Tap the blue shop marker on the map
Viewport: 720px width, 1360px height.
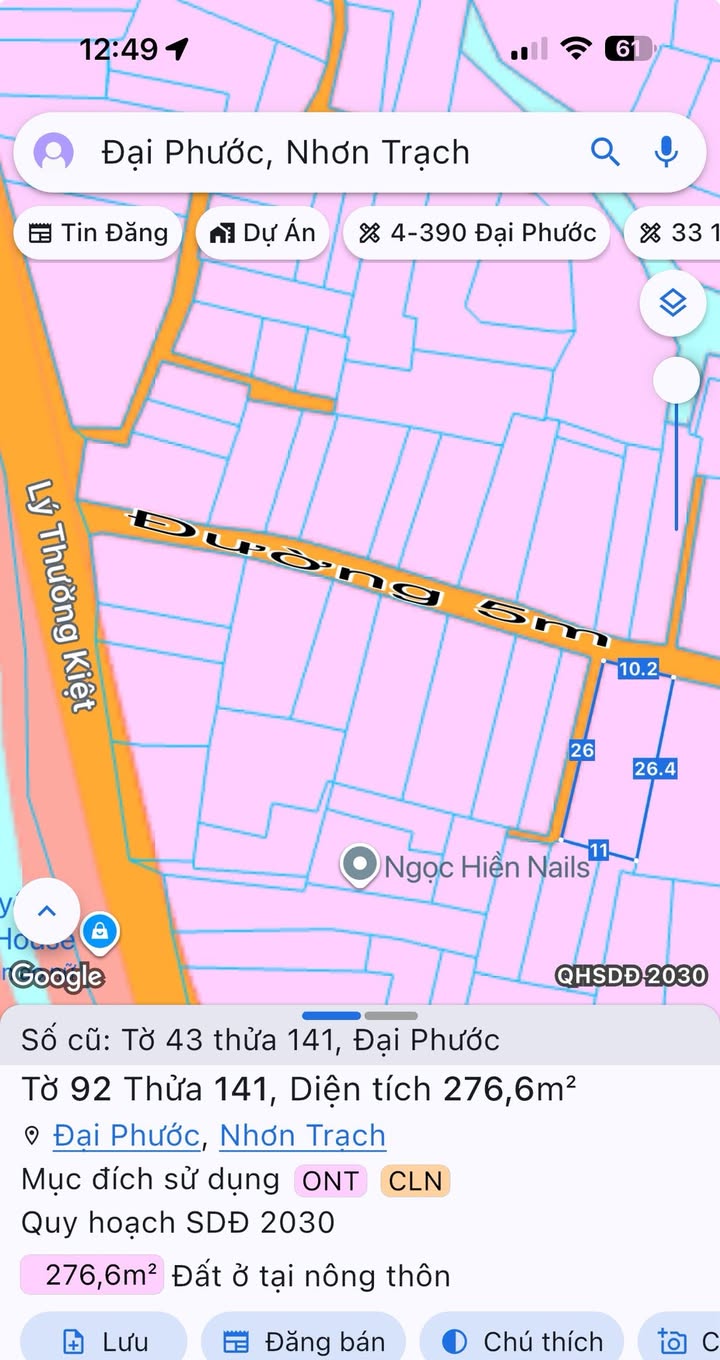tap(99, 933)
